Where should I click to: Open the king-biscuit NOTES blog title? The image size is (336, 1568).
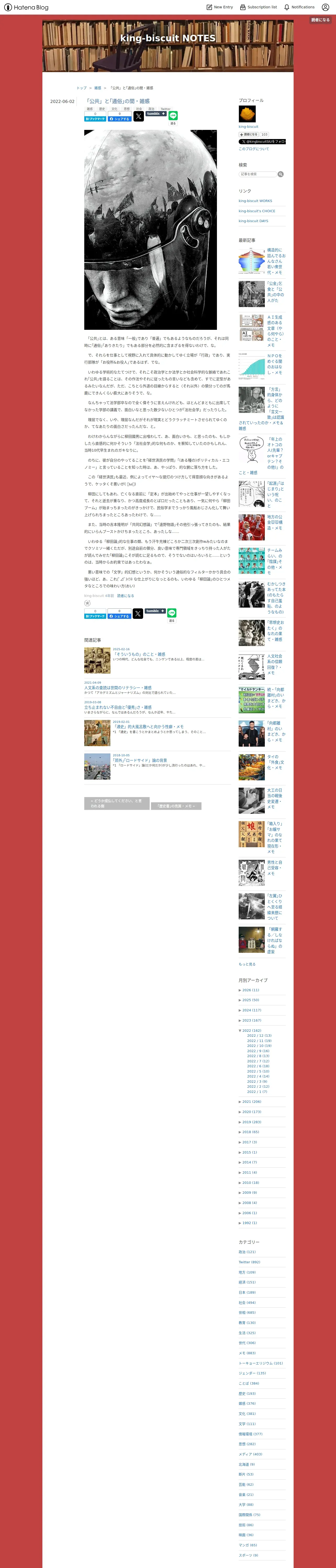168,38
